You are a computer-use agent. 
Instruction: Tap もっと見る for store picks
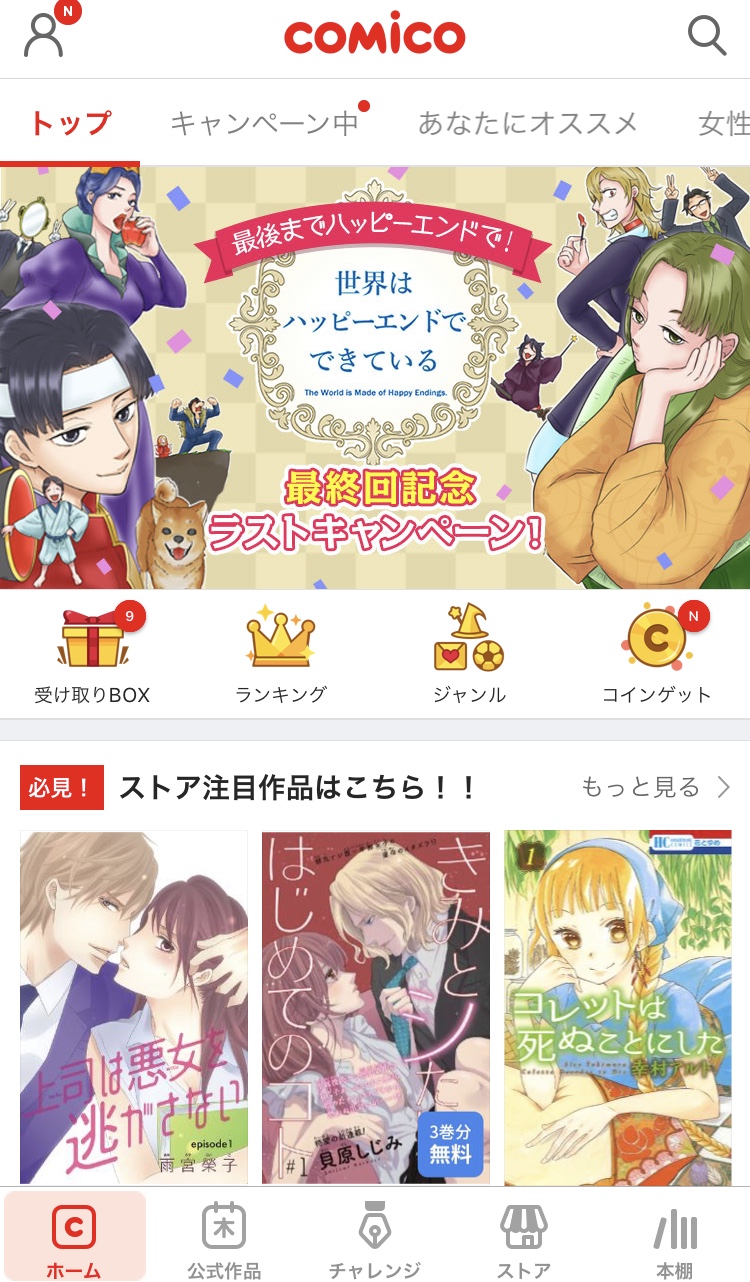[655, 788]
